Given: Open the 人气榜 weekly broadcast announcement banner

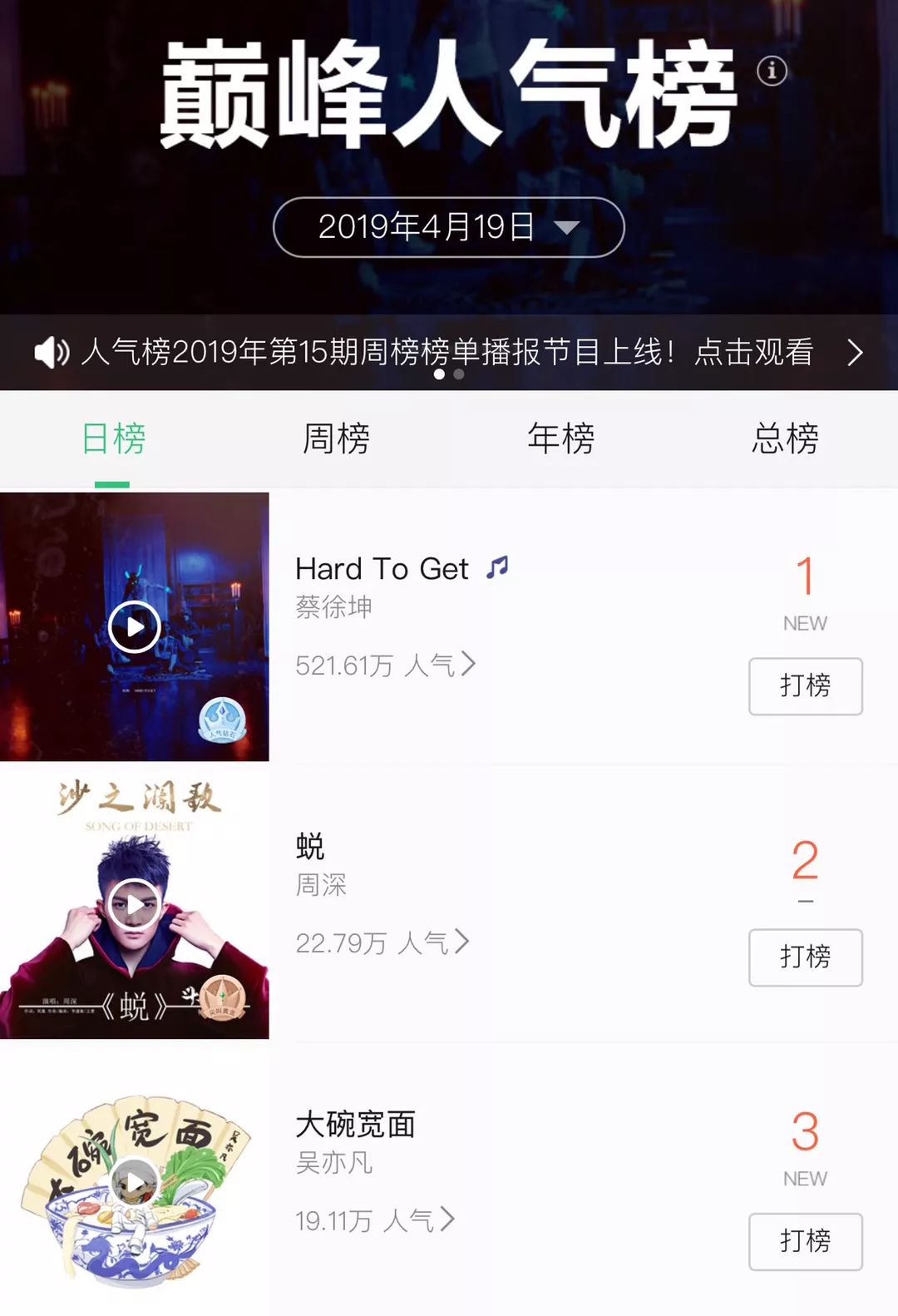Looking at the screenshot, I should (x=448, y=352).
